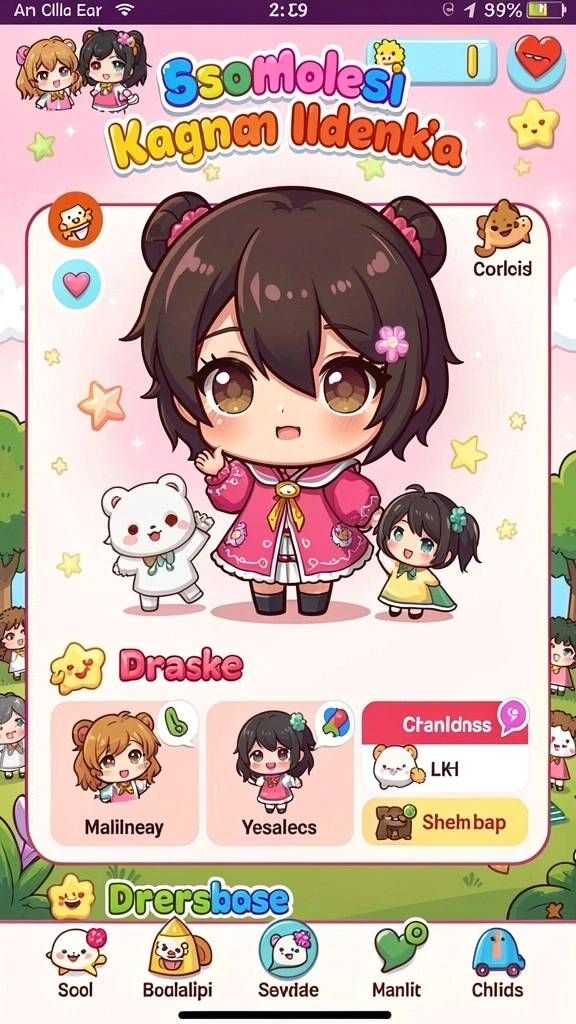Image resolution: width=576 pixels, height=1024 pixels.
Task: Open the Corlcis item
Action: [x=502, y=239]
